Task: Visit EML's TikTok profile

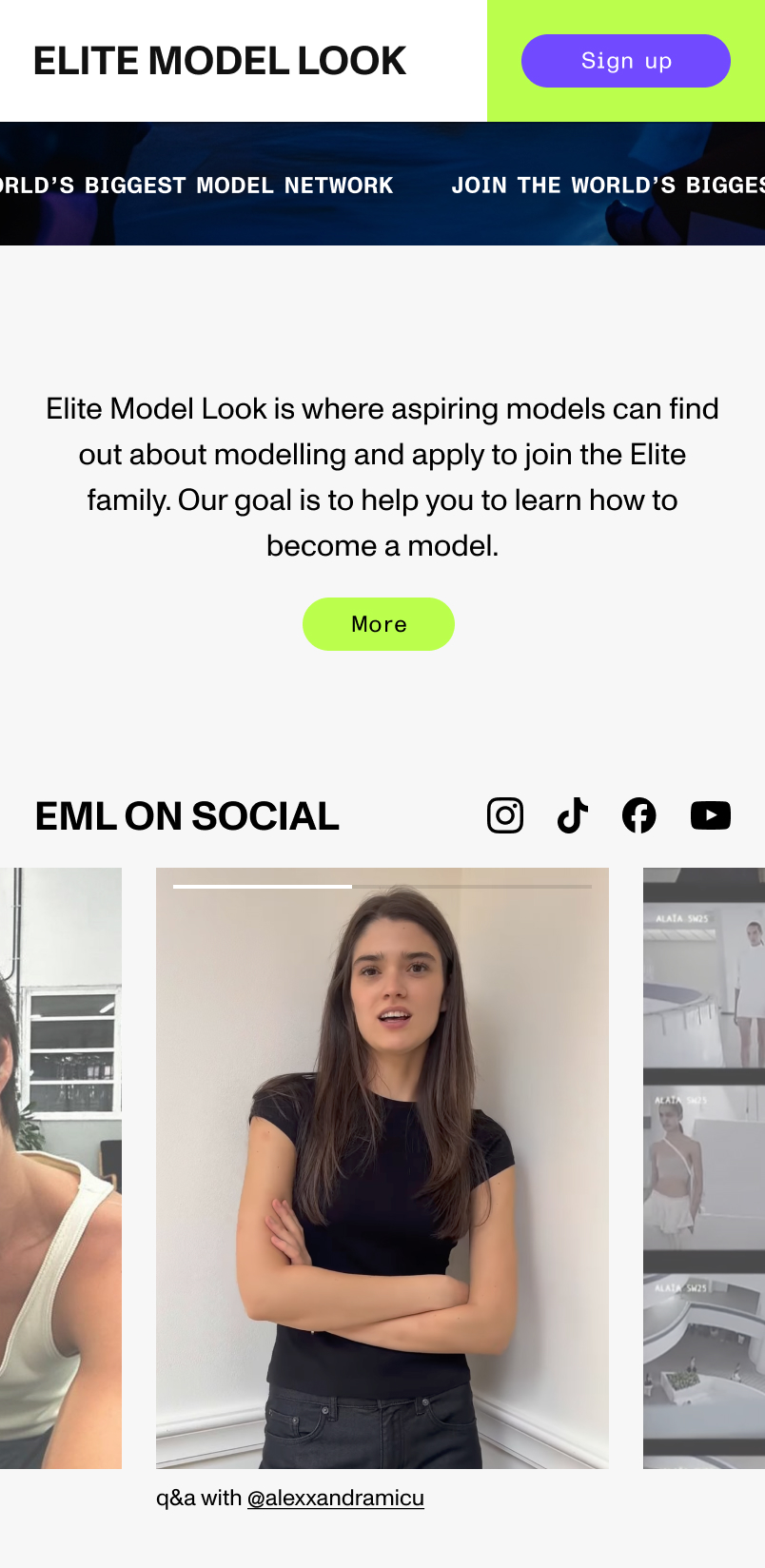Action: tap(573, 815)
